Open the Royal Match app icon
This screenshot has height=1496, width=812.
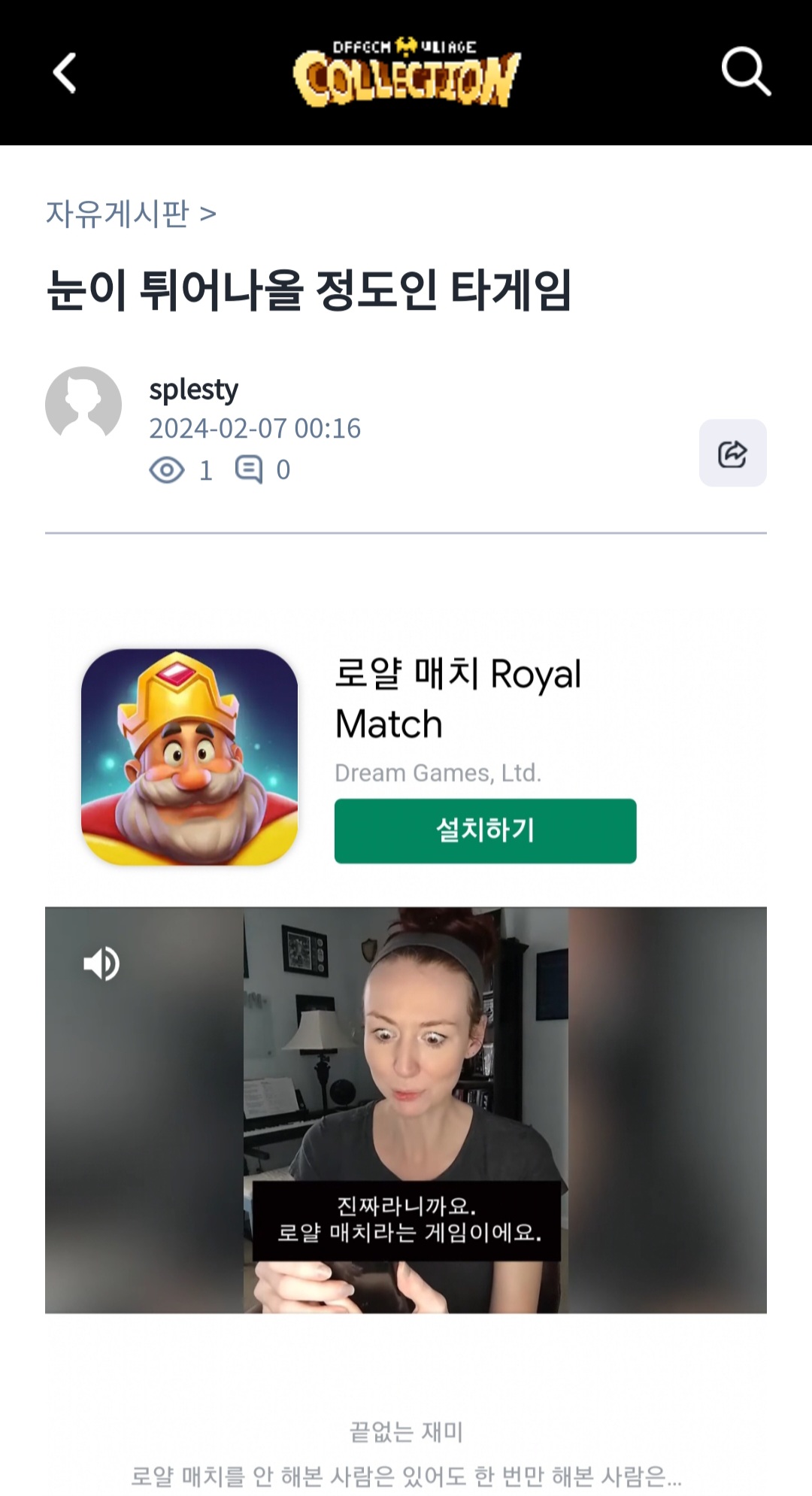(x=189, y=757)
